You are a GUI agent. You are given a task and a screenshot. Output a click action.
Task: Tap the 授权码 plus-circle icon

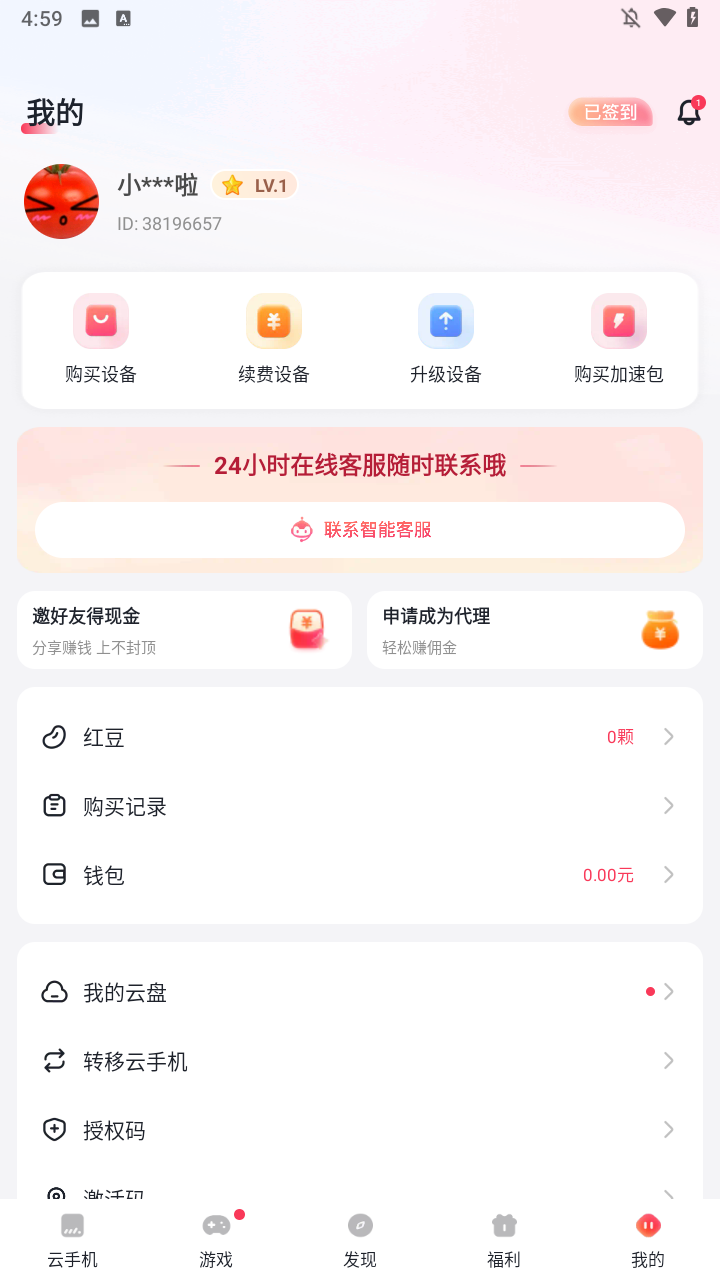(x=54, y=1130)
